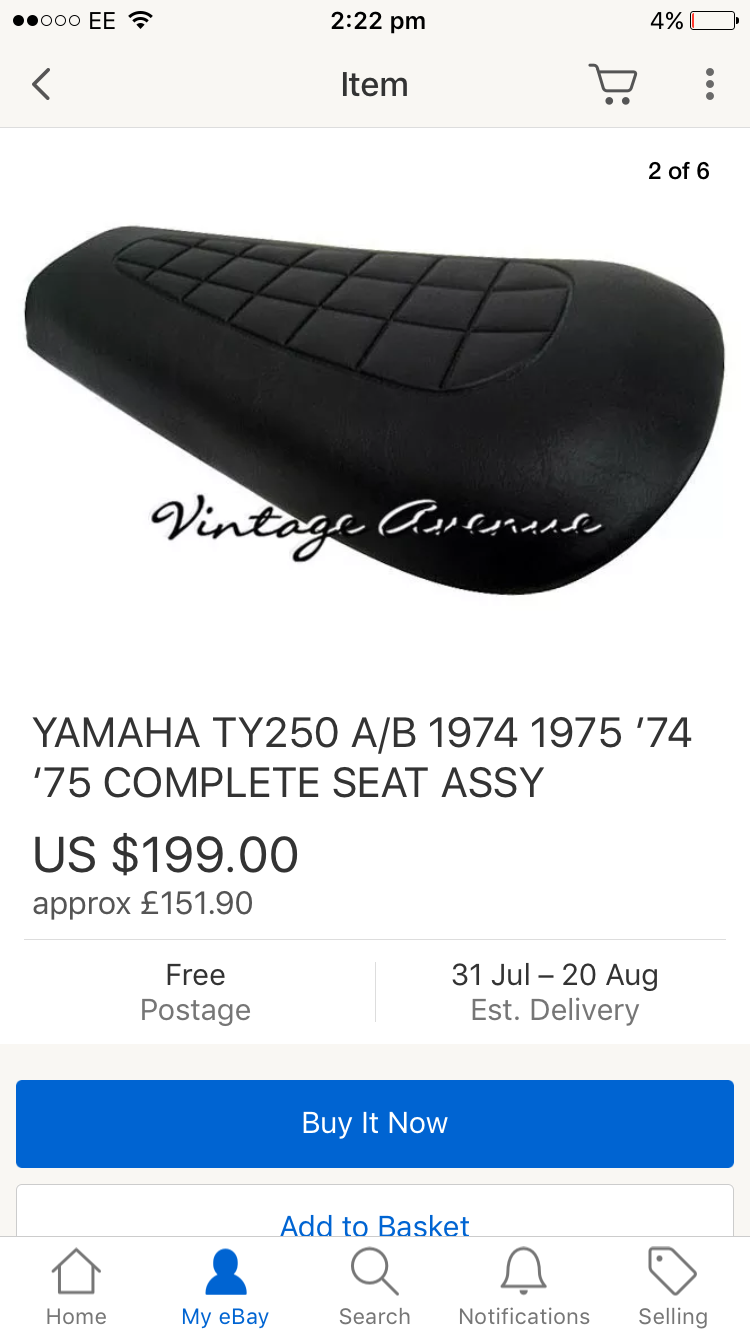Open the seat product photo

tap(375, 410)
